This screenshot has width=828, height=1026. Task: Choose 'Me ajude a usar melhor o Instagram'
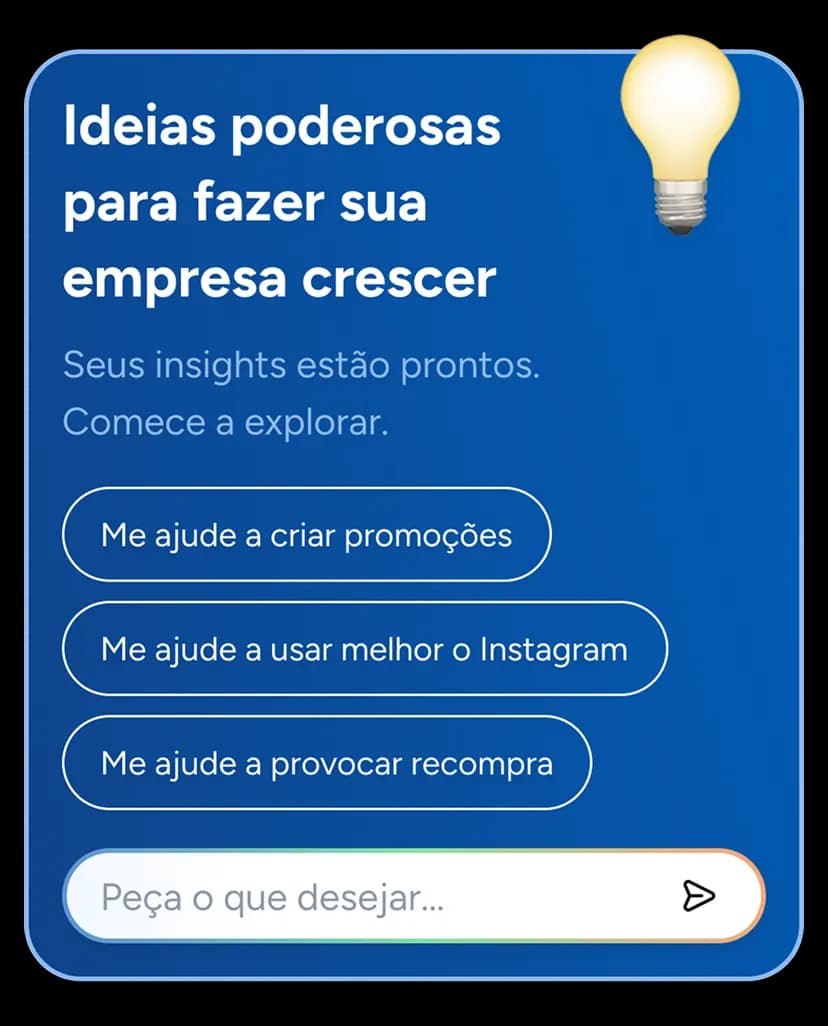click(x=364, y=649)
